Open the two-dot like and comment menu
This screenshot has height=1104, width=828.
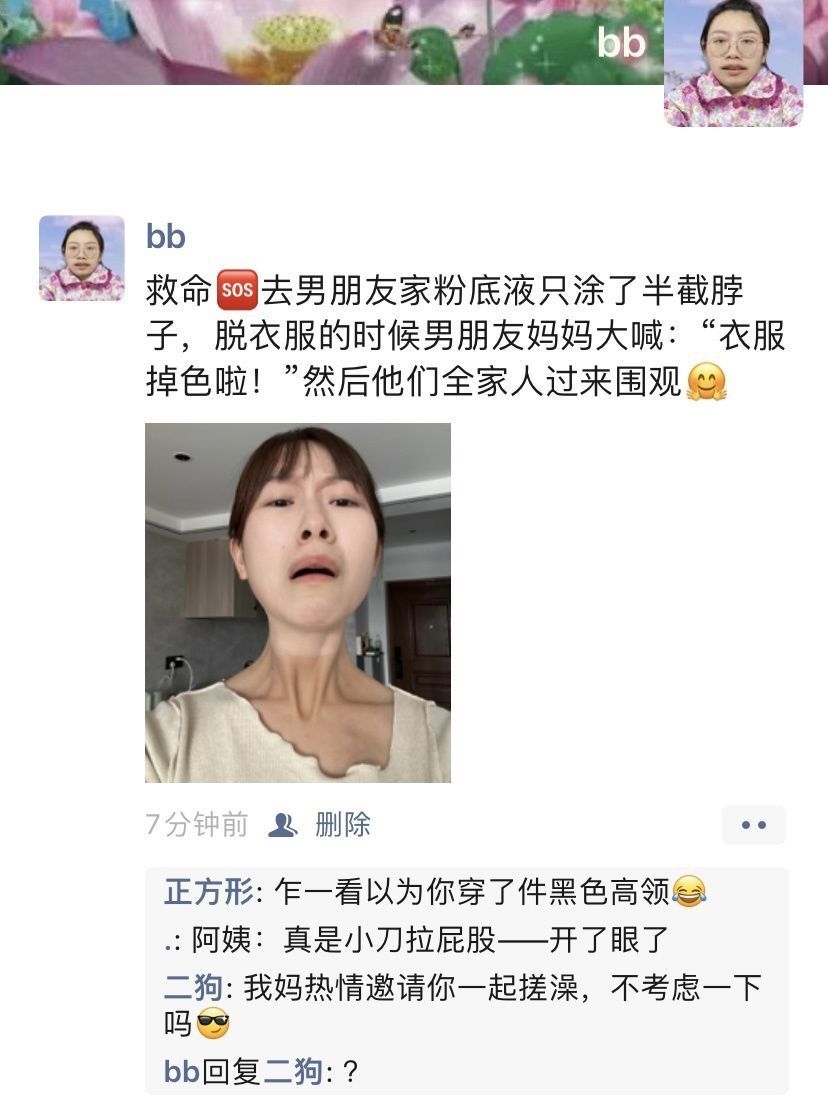coord(753,825)
